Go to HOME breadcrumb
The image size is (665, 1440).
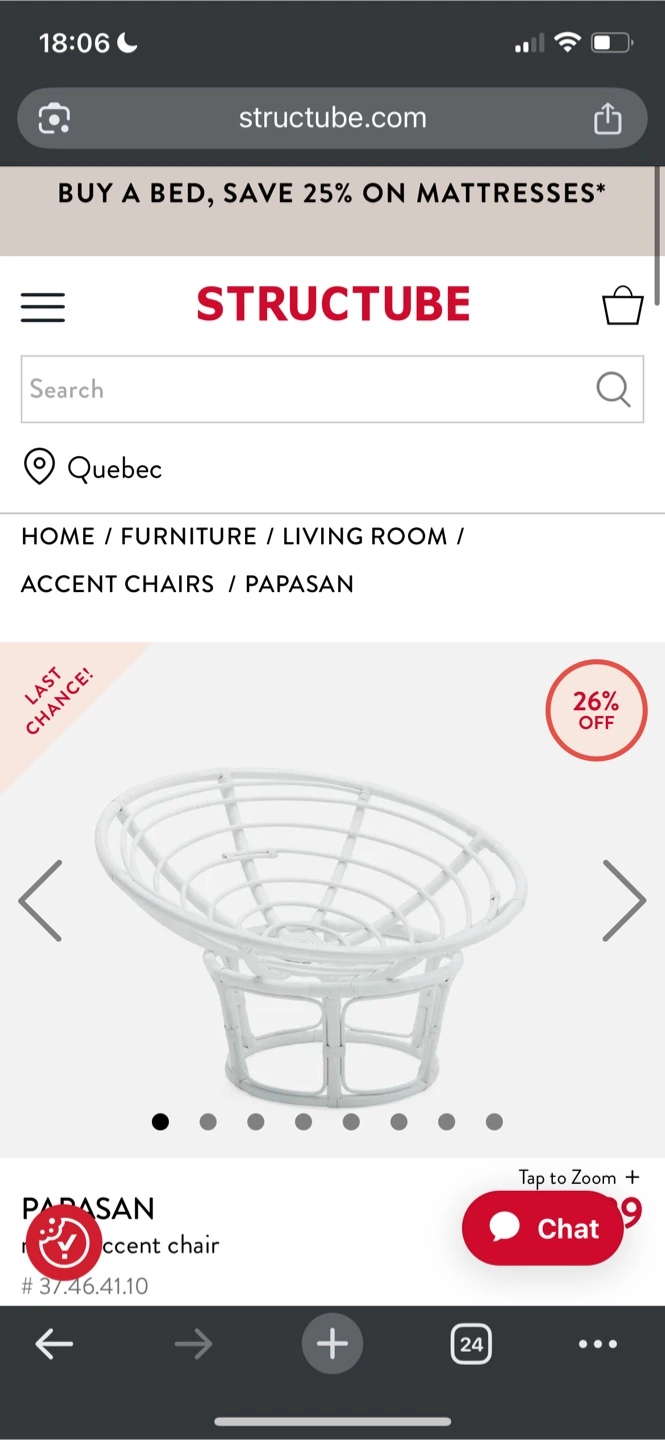click(x=58, y=536)
